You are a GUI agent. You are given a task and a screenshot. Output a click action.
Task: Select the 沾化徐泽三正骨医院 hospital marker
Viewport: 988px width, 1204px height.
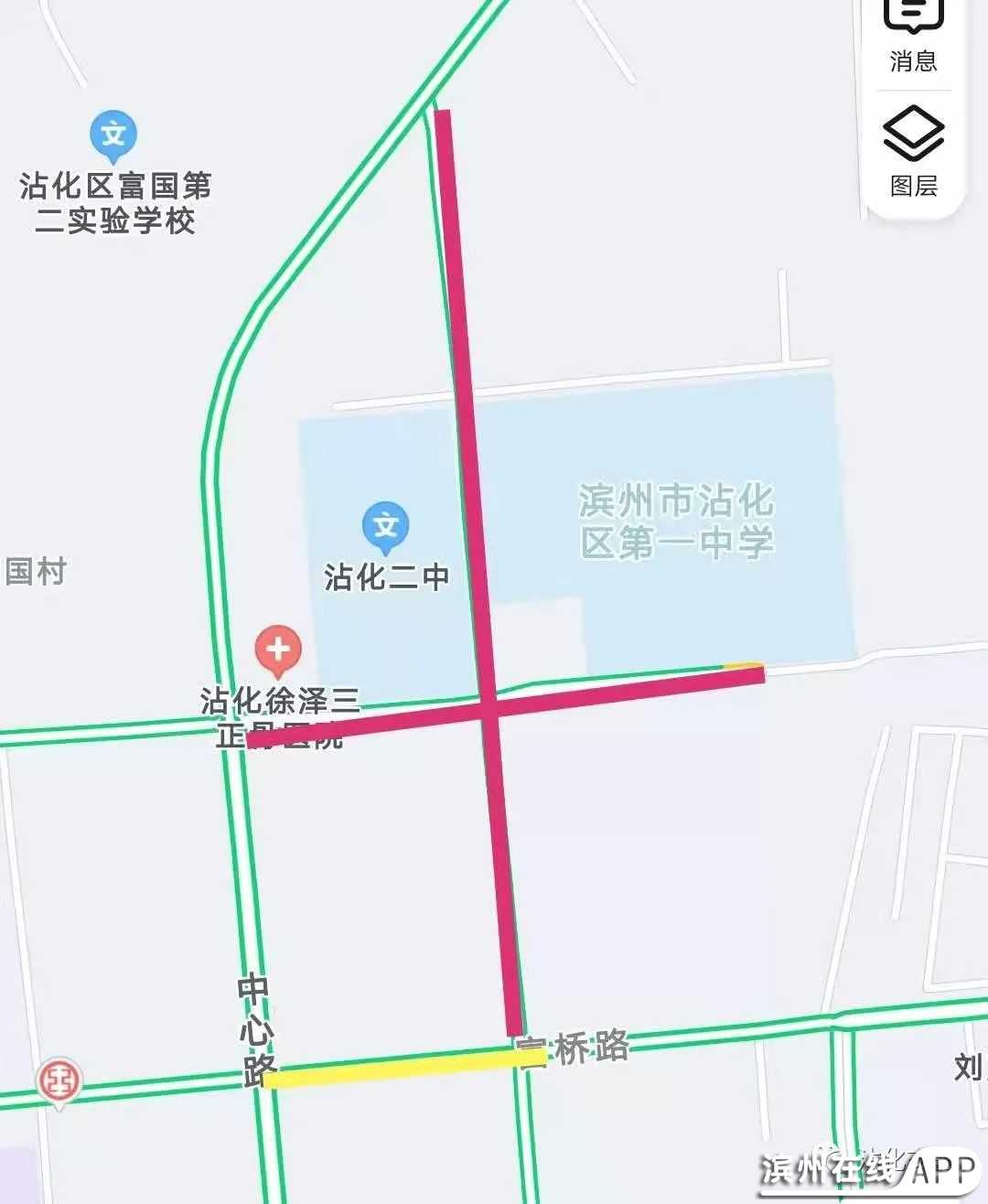pyautogui.click(x=278, y=650)
